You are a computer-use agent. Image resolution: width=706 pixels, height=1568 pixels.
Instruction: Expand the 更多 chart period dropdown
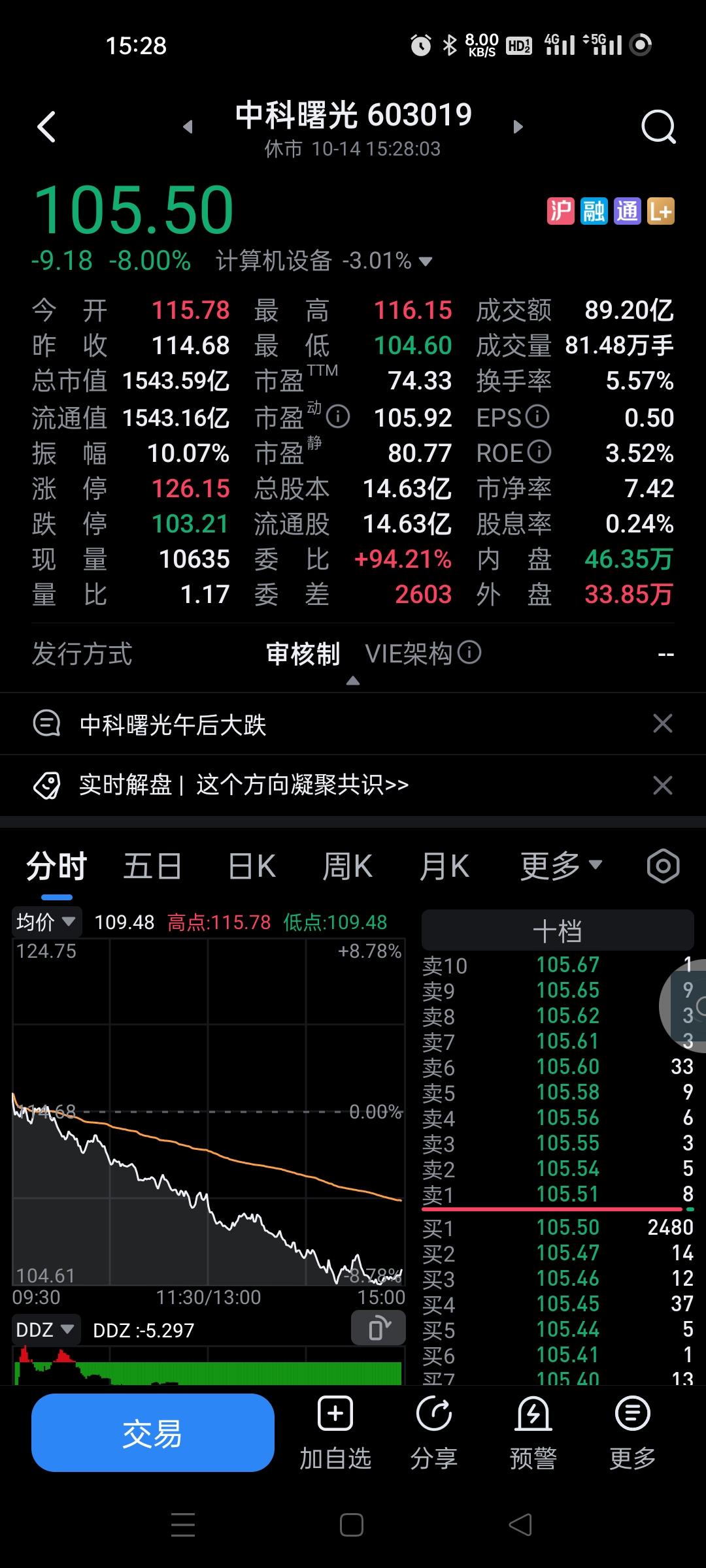[561, 866]
